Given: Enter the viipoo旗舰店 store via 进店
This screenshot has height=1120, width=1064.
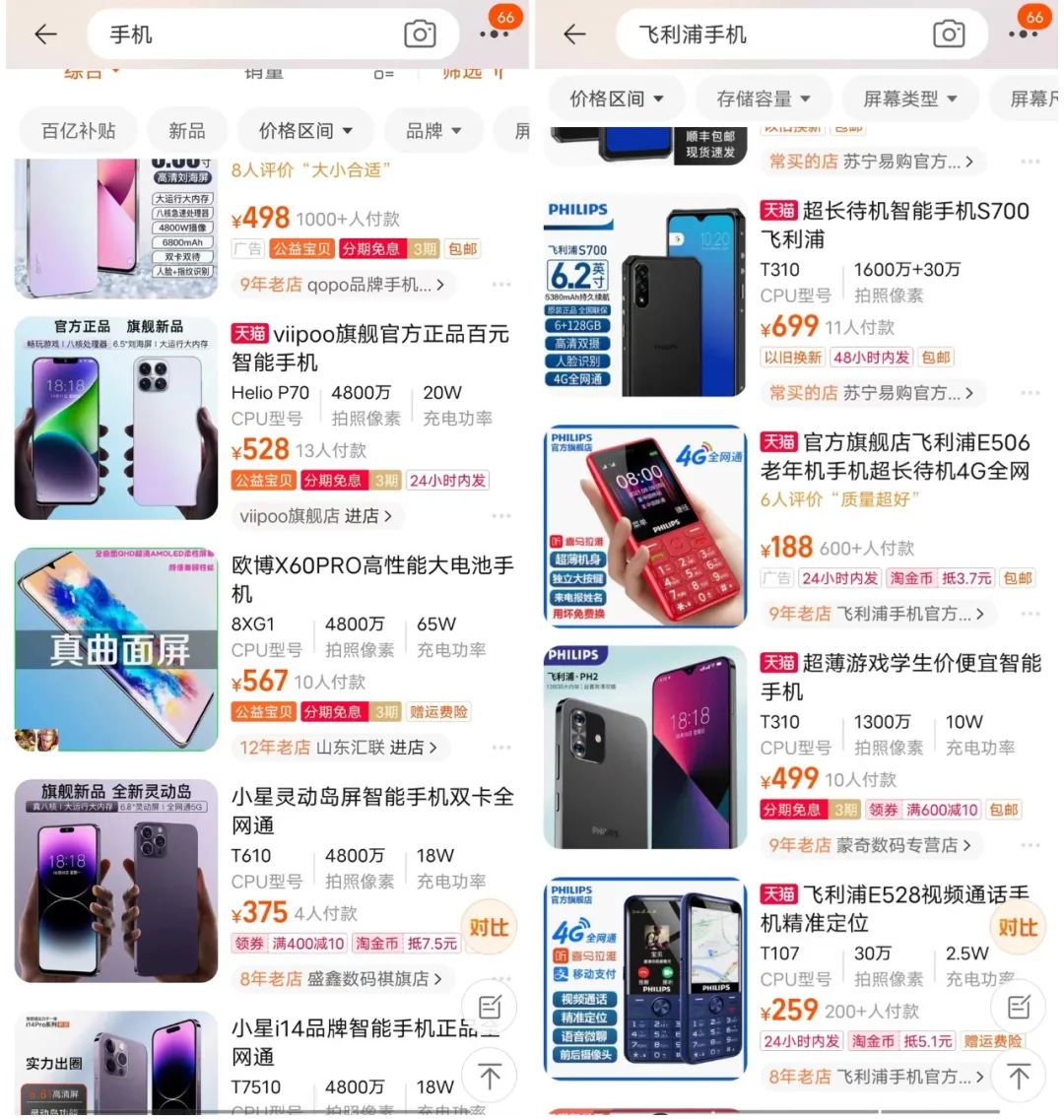Looking at the screenshot, I should click(x=315, y=516).
